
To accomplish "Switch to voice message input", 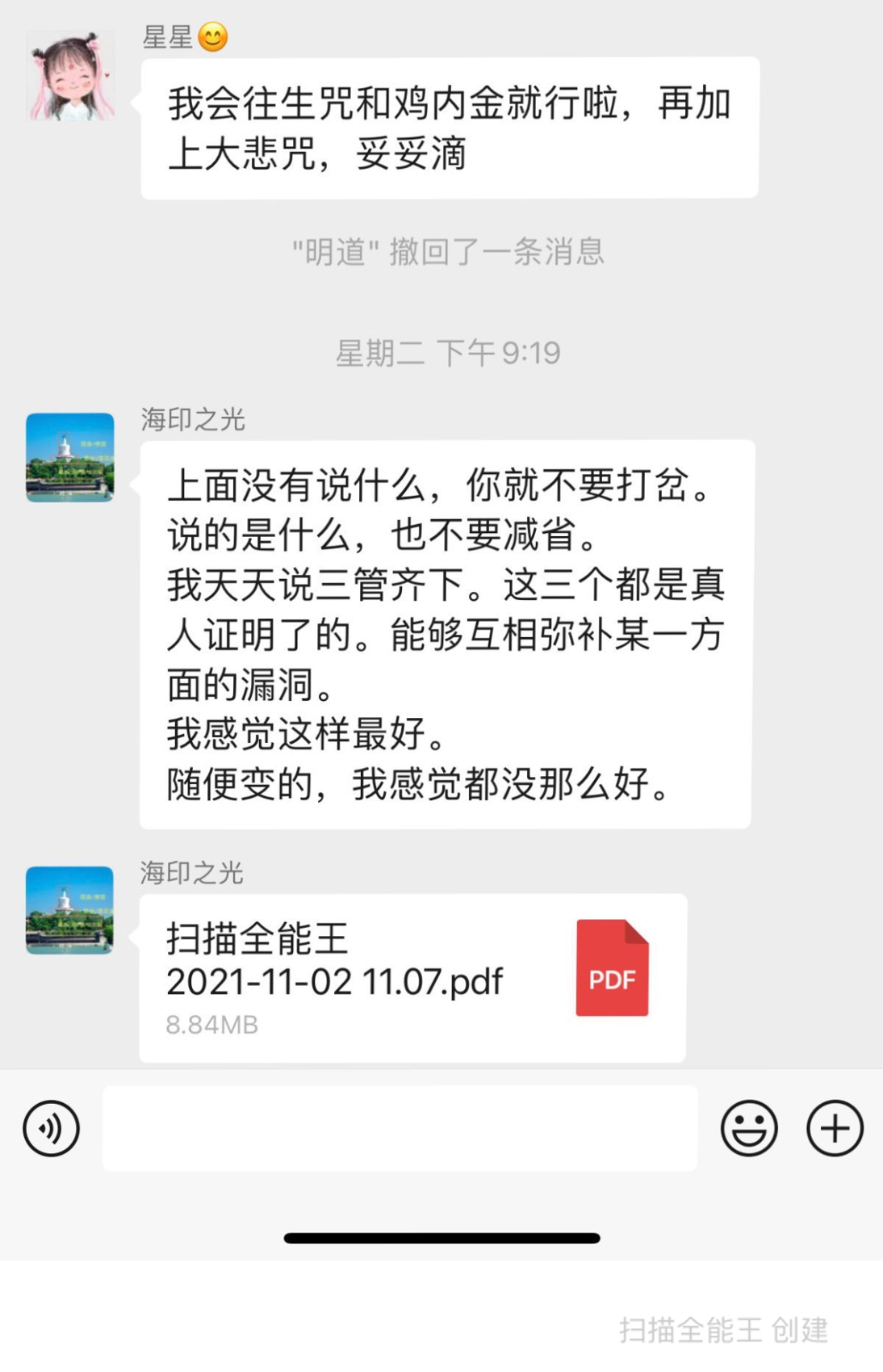I will click(x=51, y=1128).
